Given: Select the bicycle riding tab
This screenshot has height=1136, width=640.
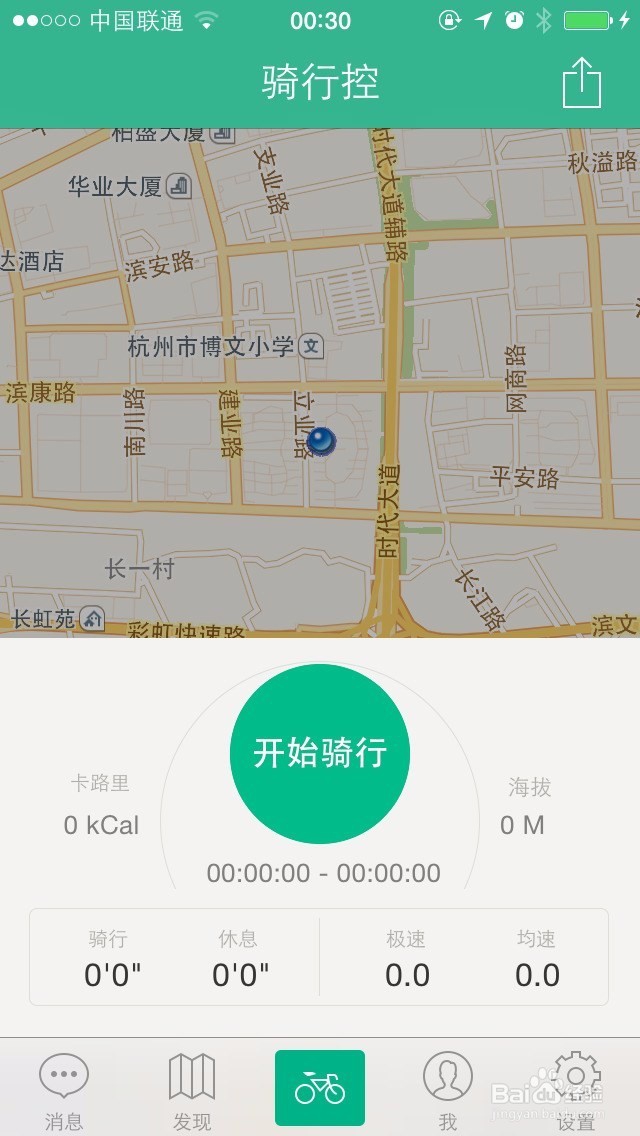Looking at the screenshot, I should click(x=320, y=1087).
